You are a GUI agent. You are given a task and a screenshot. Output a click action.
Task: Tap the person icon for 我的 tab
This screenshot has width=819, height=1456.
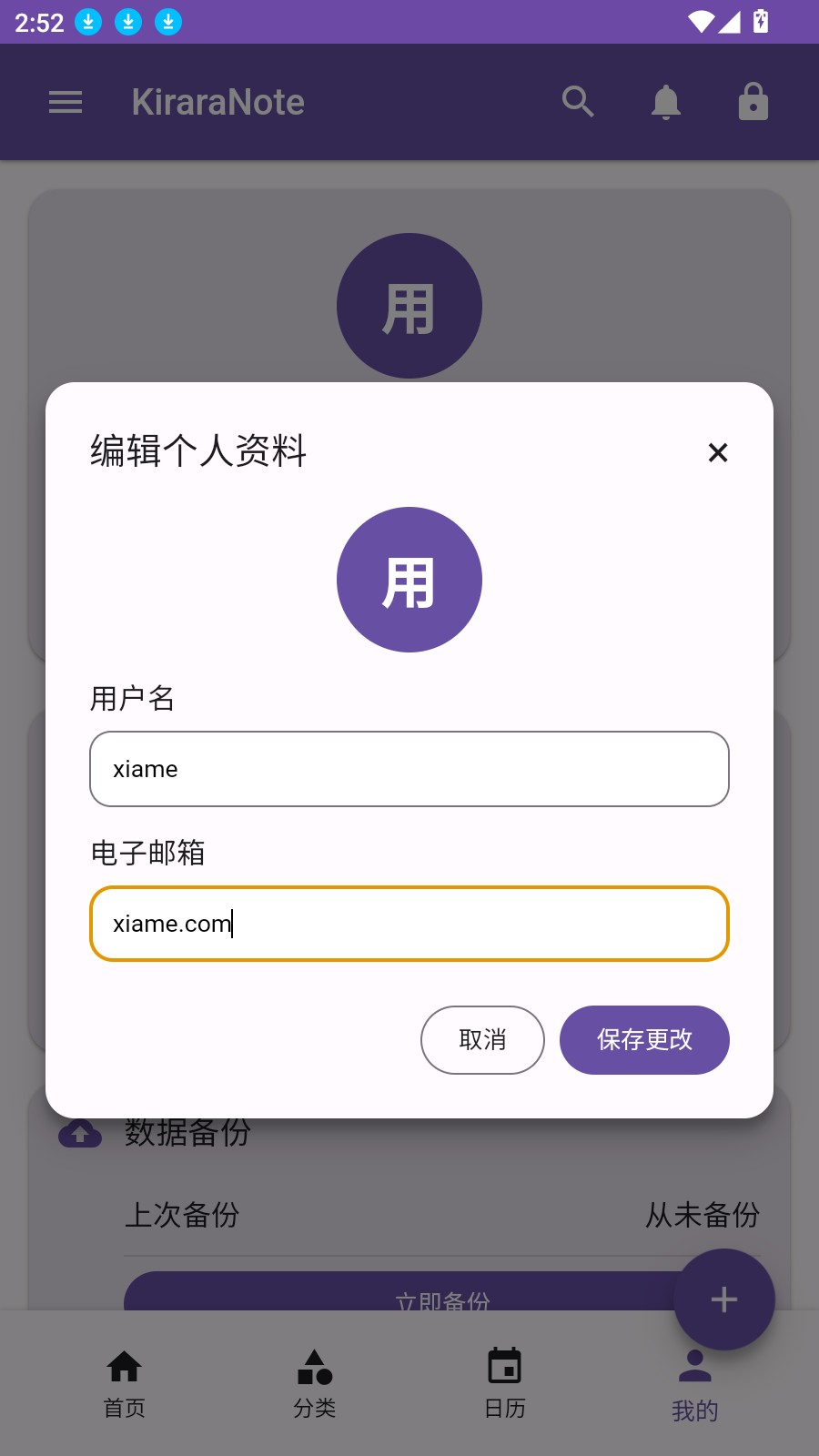click(x=694, y=1363)
